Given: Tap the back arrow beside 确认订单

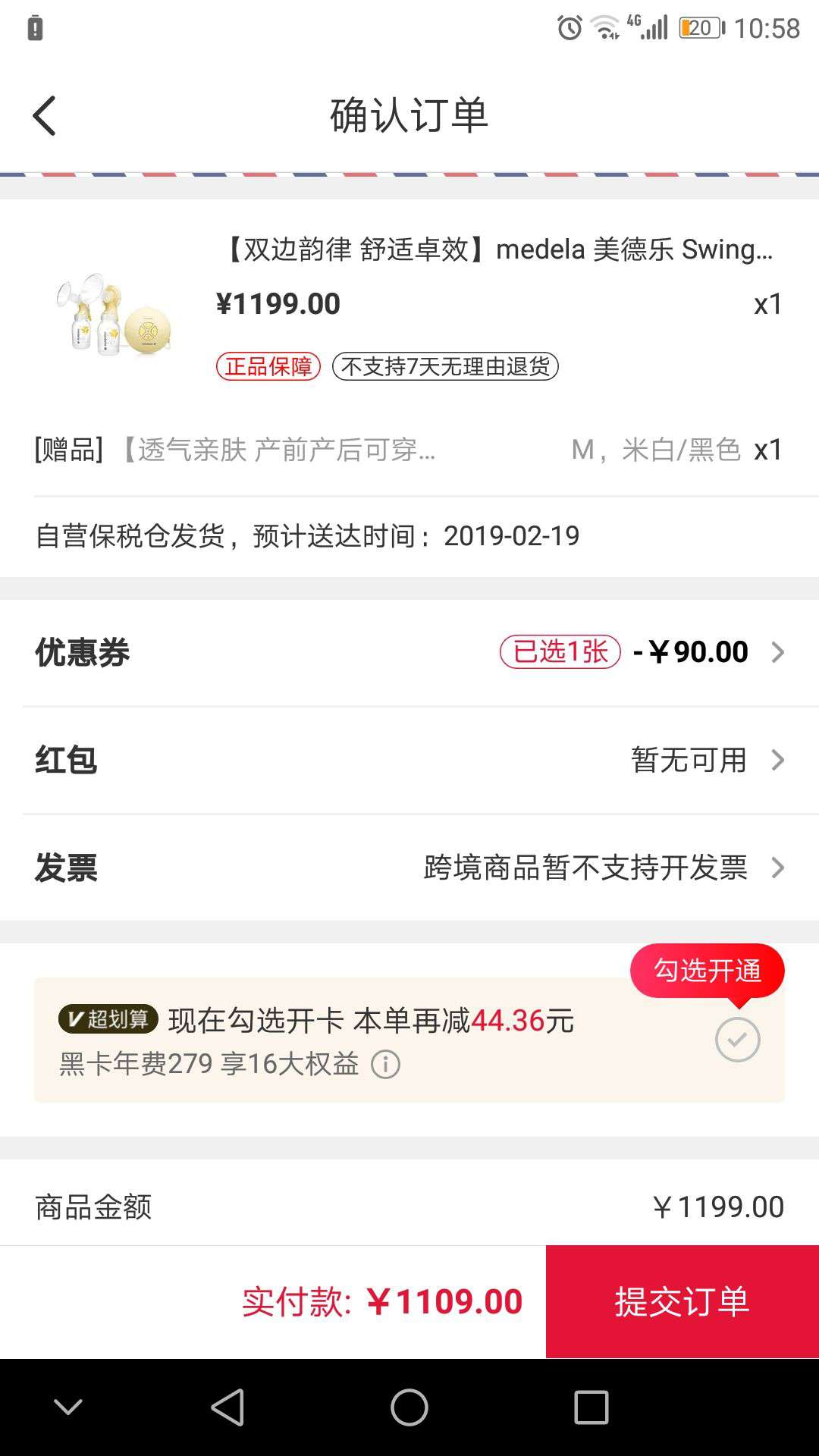Looking at the screenshot, I should click(43, 115).
